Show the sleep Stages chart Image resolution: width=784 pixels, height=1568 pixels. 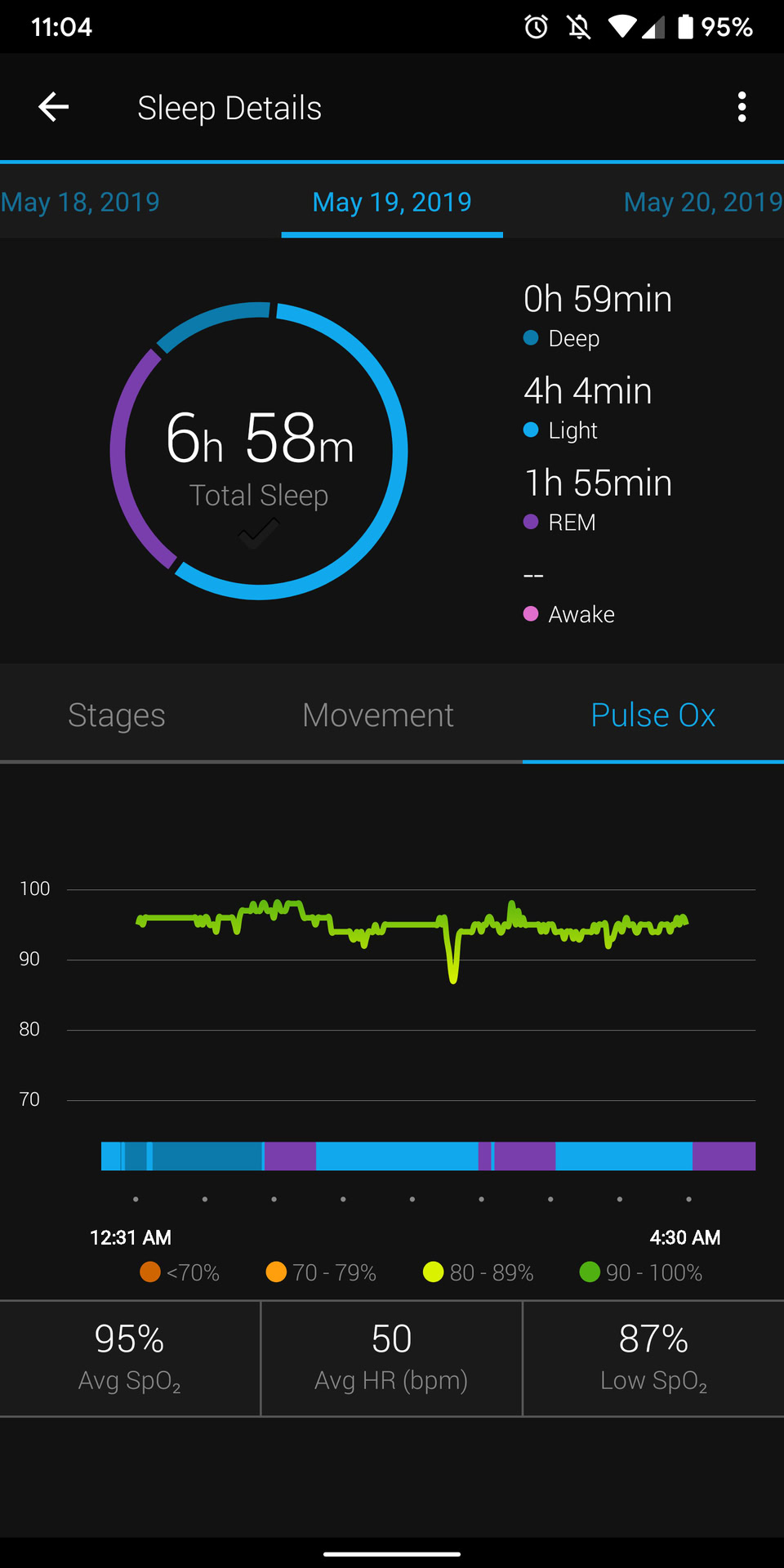point(117,715)
